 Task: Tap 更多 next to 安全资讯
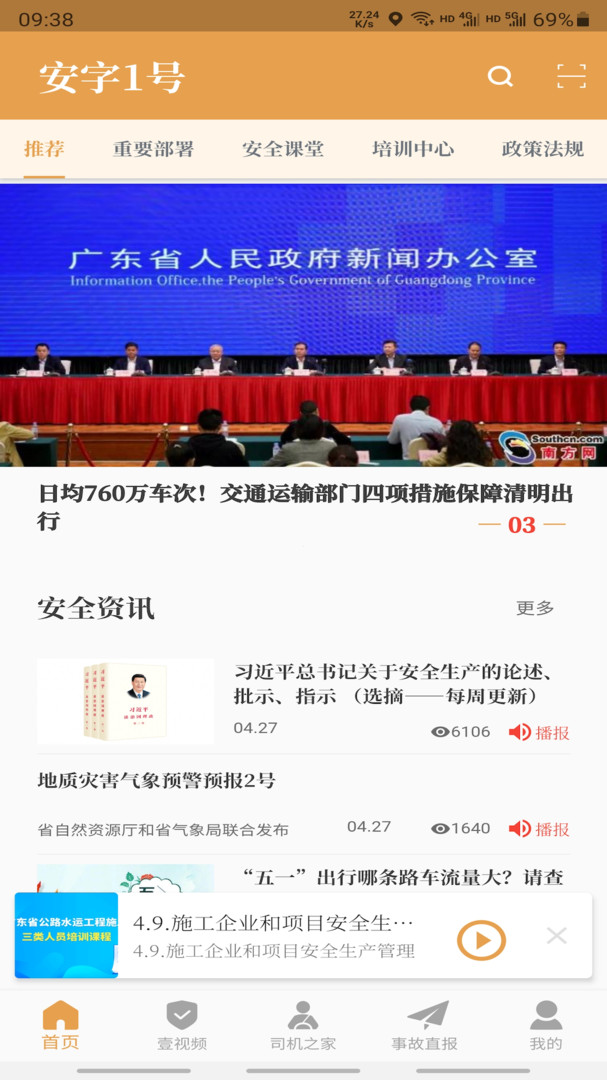(535, 608)
